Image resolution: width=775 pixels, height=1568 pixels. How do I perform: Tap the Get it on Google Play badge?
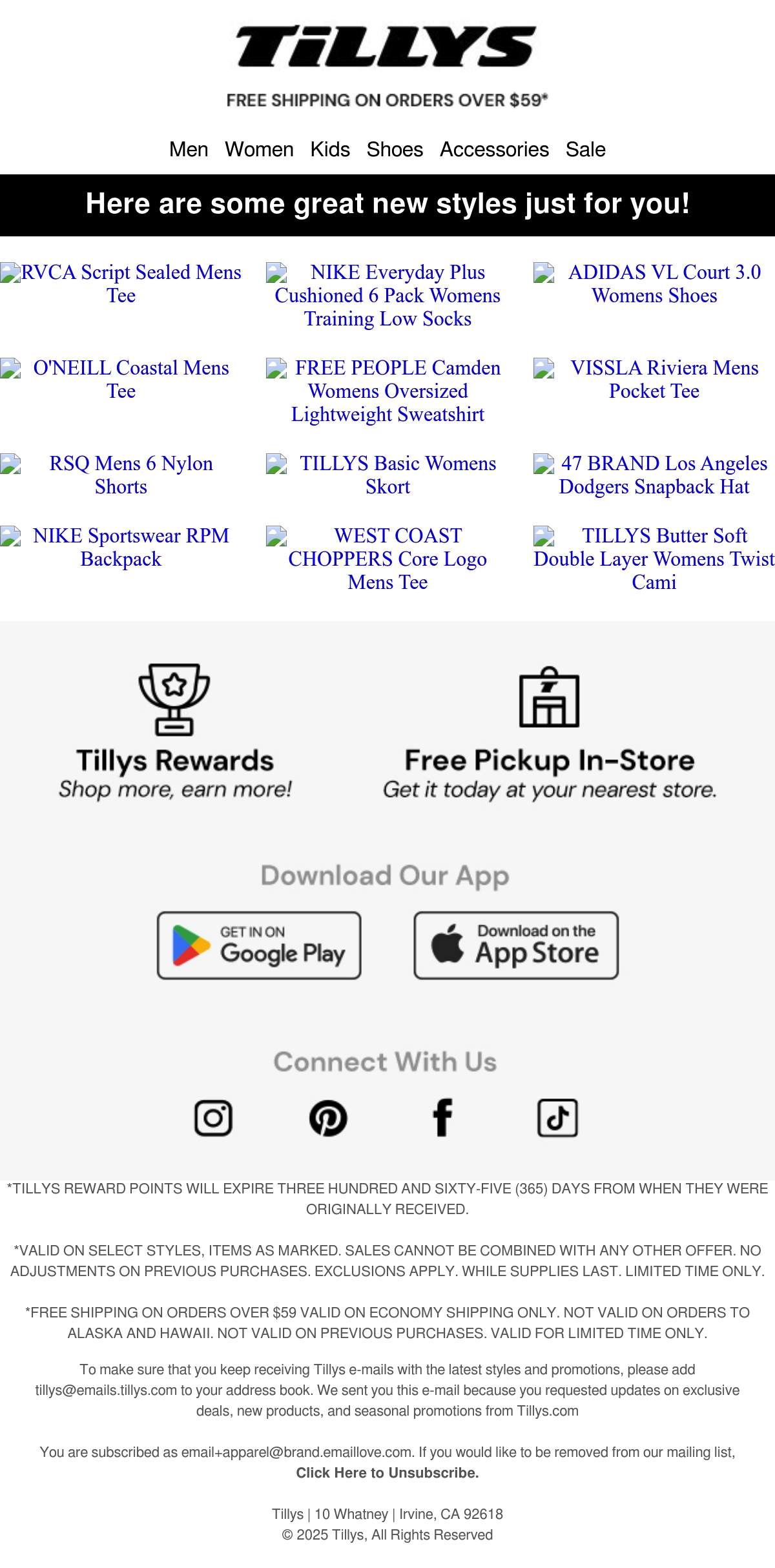coord(259,945)
